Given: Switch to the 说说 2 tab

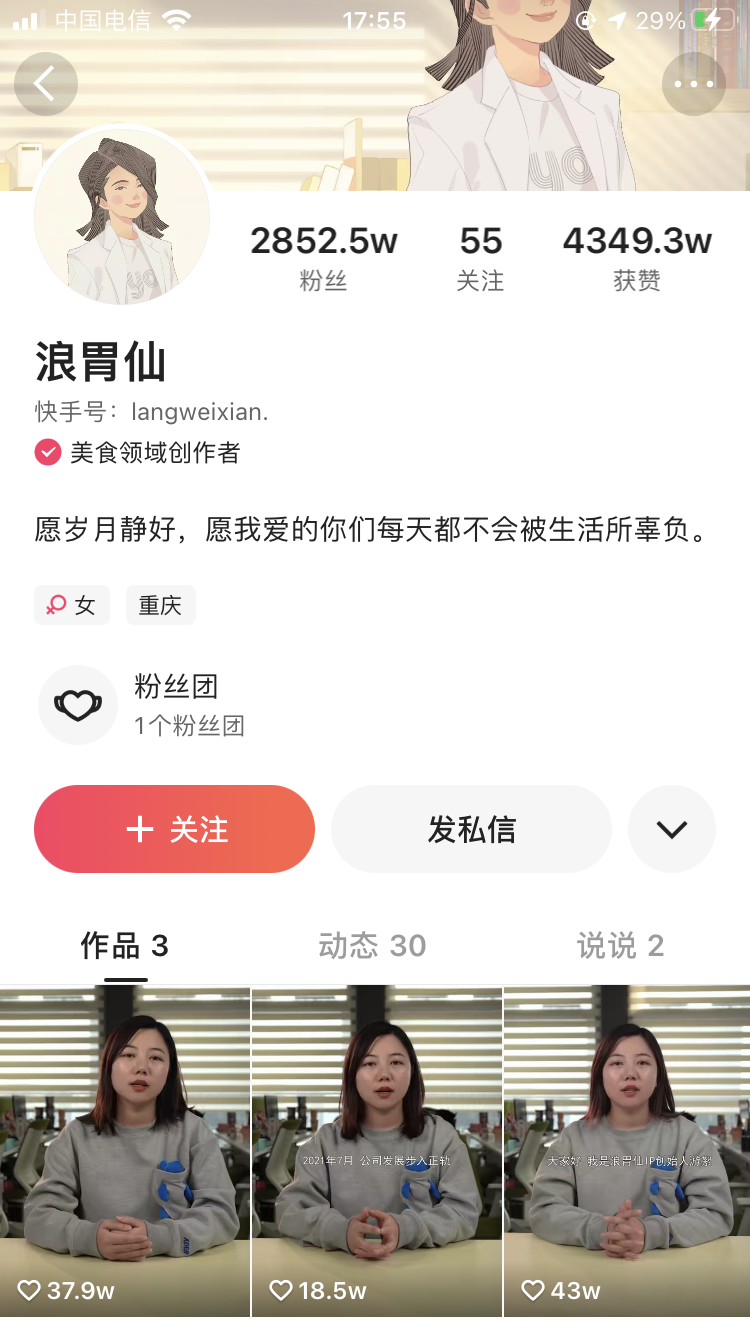Looking at the screenshot, I should [x=621, y=944].
